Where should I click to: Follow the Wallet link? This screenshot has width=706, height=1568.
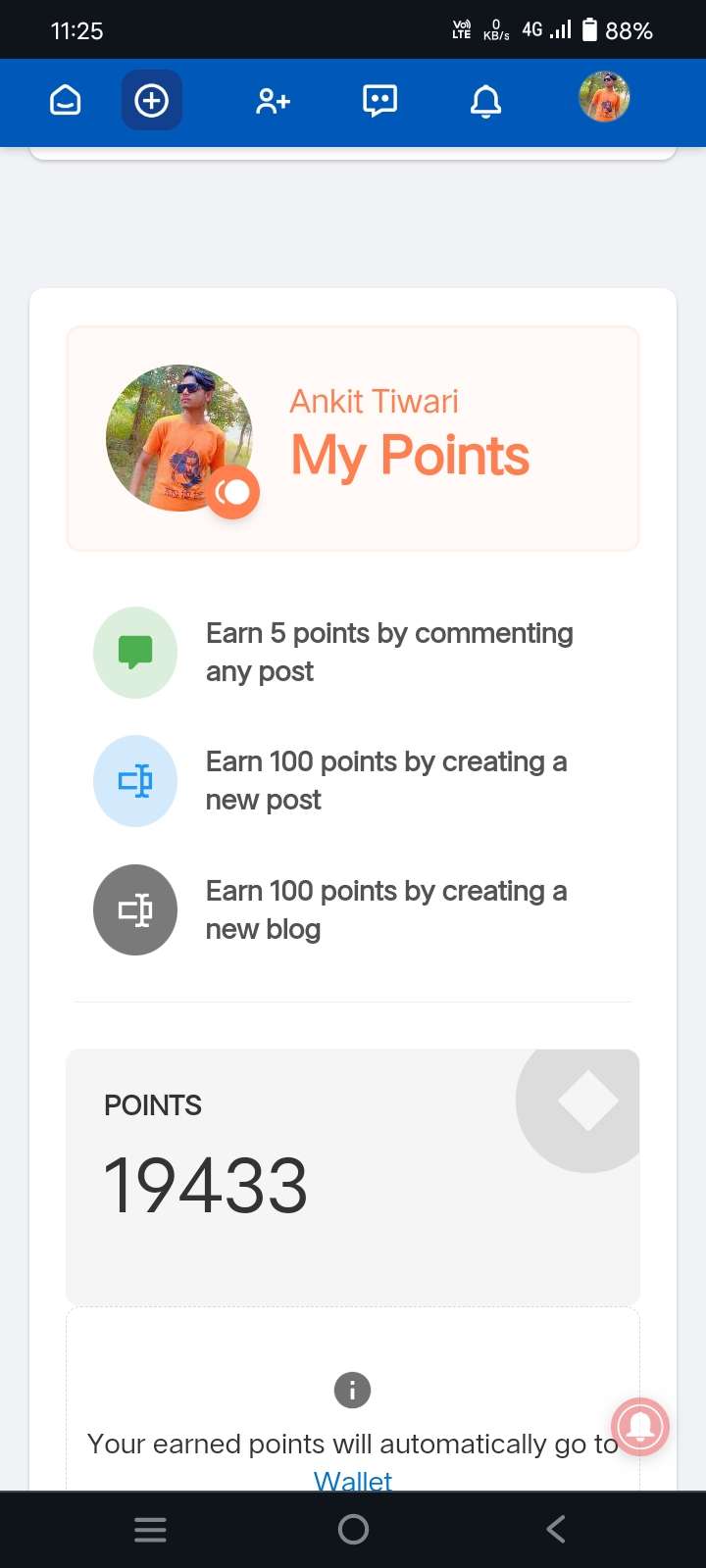tap(353, 1480)
